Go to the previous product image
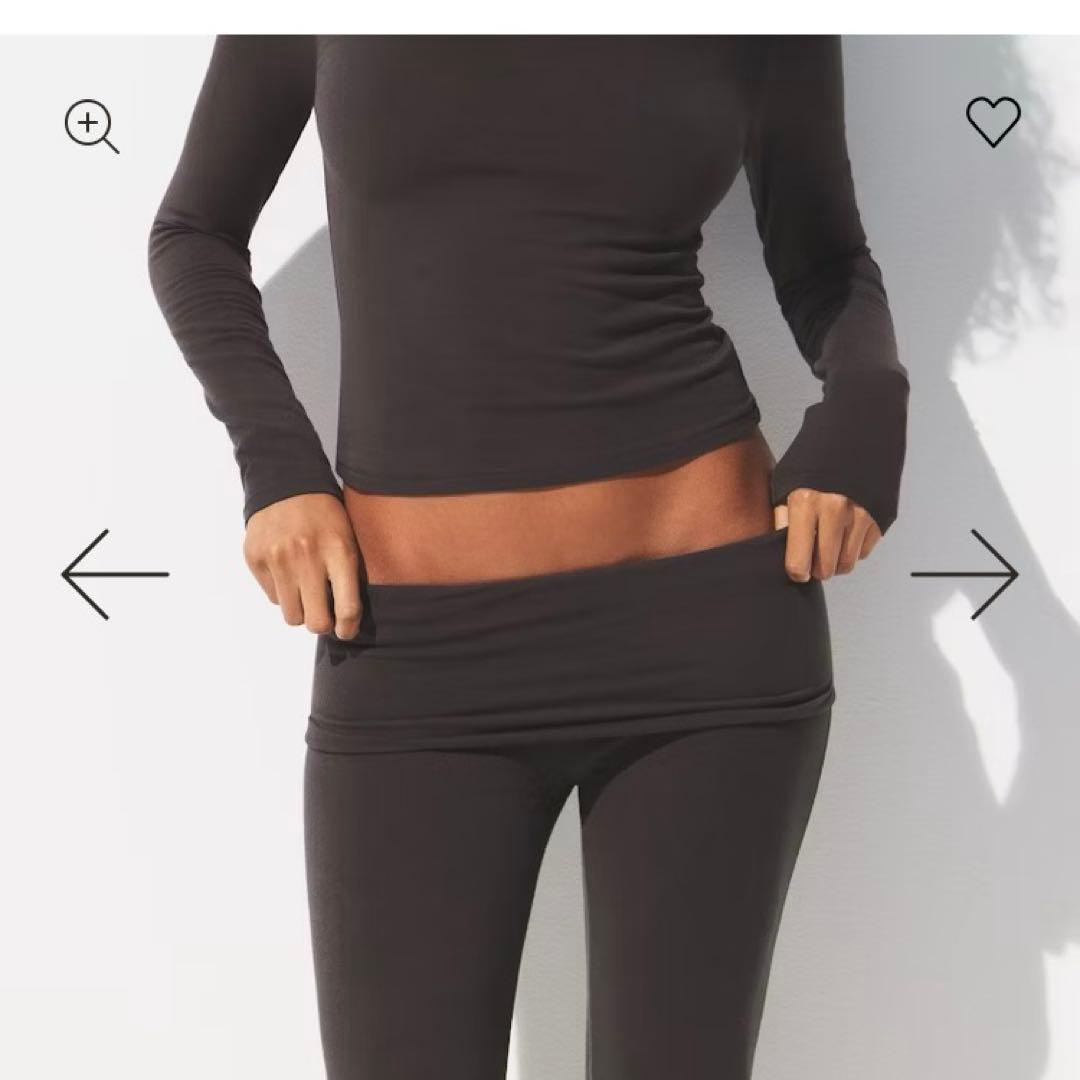 click(x=114, y=574)
